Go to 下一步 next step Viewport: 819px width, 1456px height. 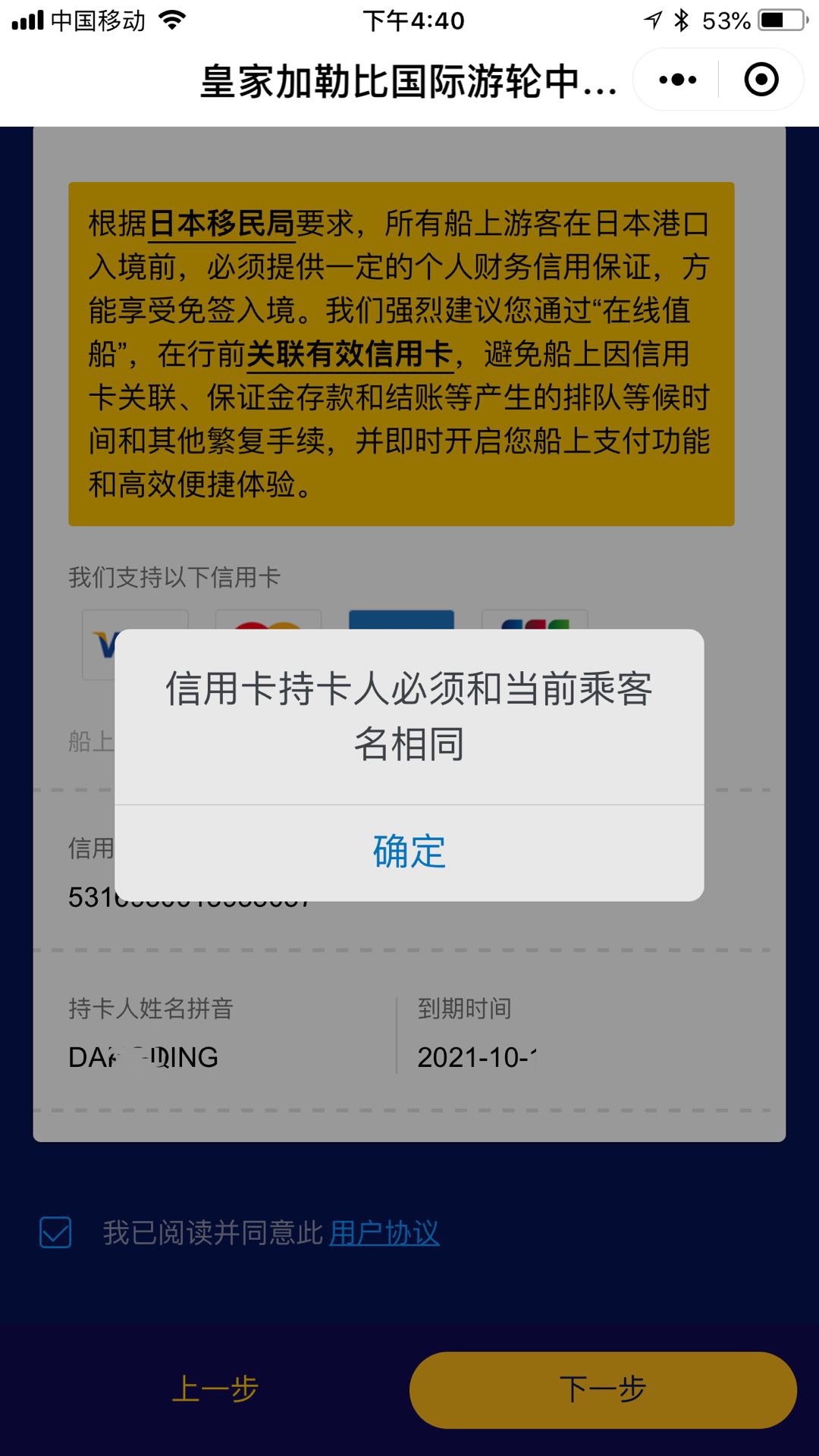pos(603,1389)
